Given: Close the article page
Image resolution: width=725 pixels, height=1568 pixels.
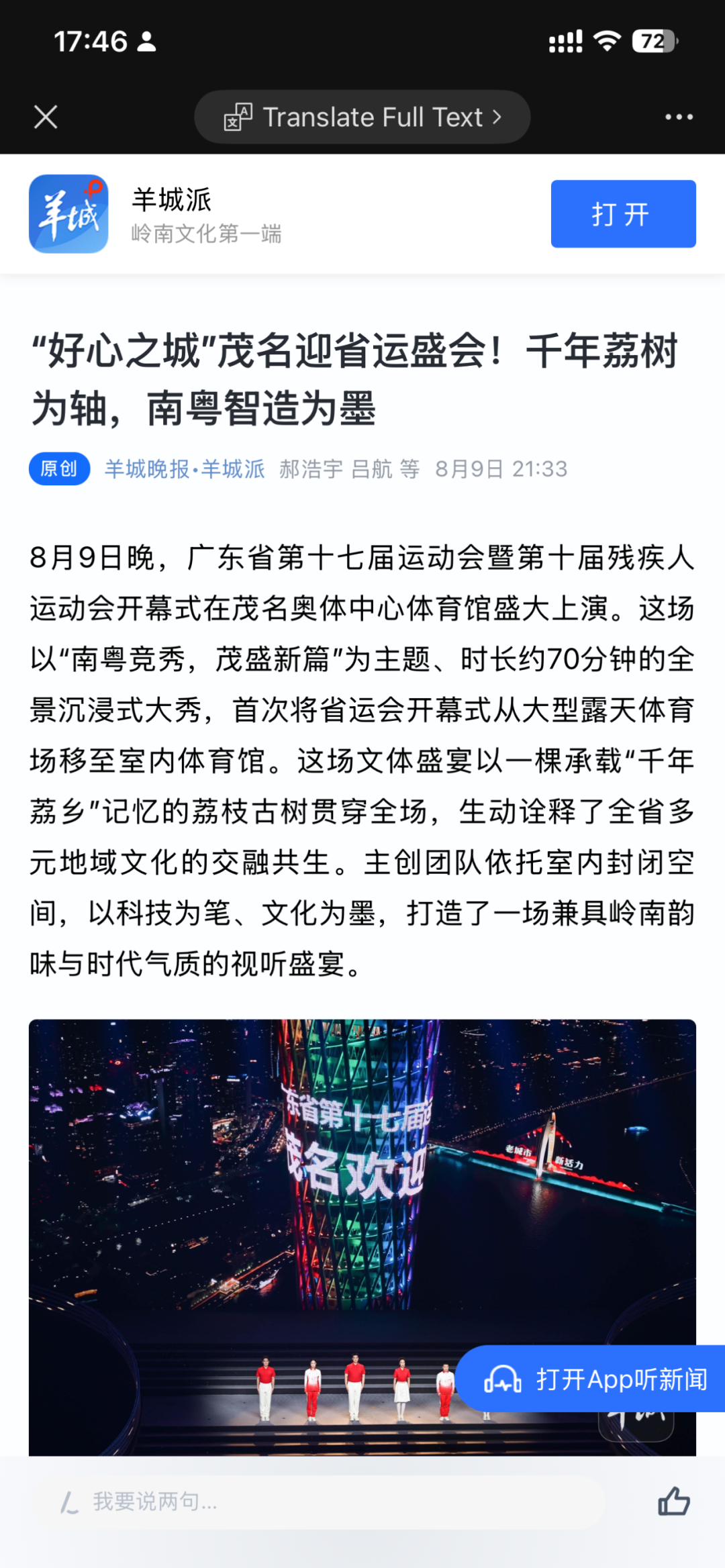Looking at the screenshot, I should 46,117.
